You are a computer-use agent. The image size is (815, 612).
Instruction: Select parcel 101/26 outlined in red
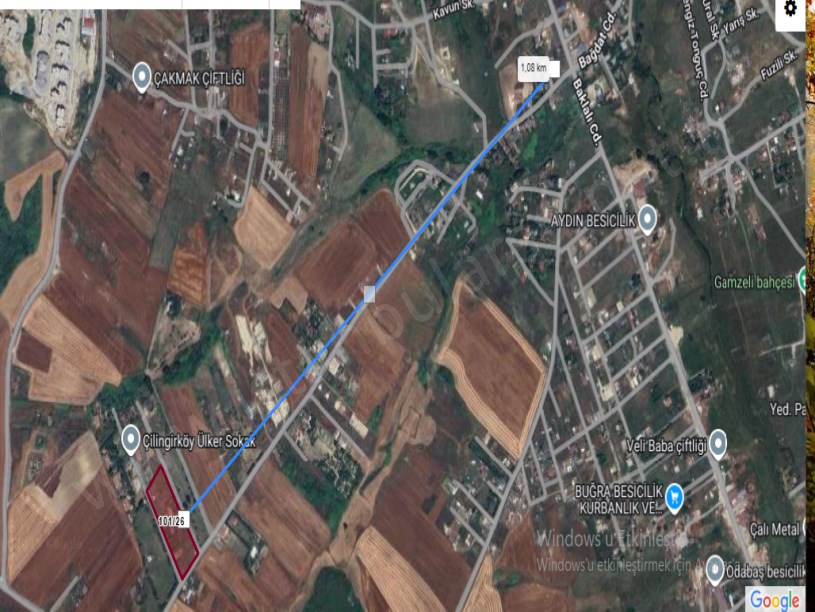click(x=171, y=520)
